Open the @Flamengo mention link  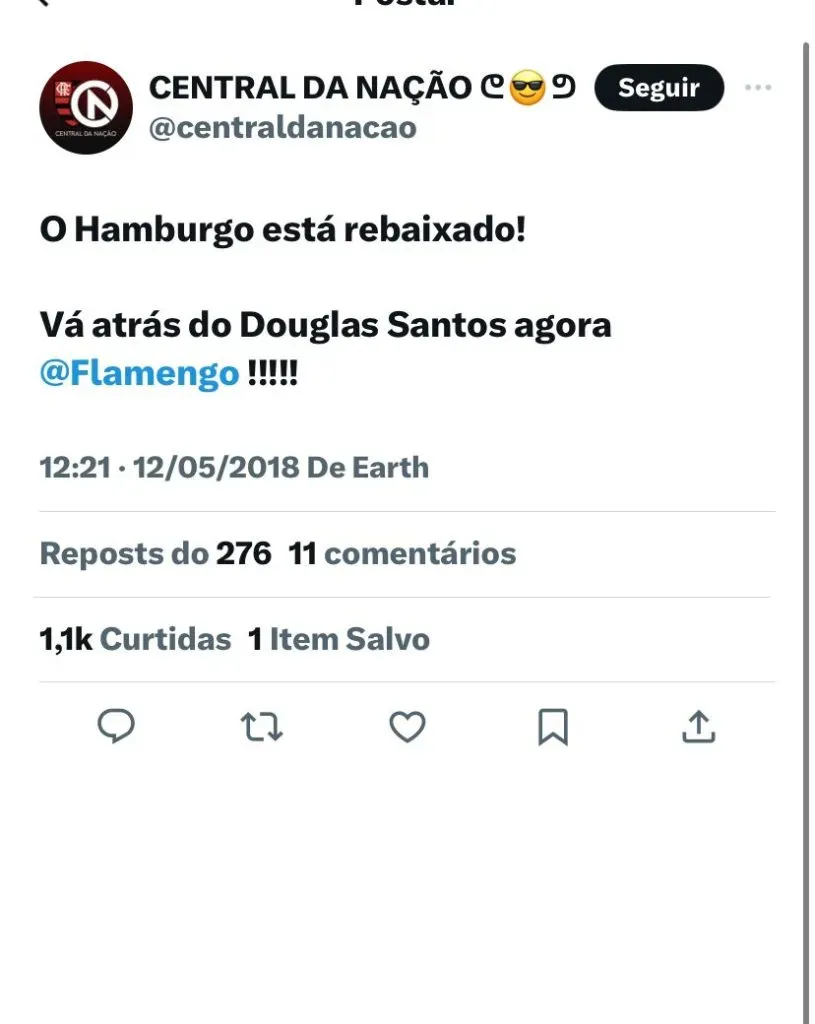pos(139,375)
